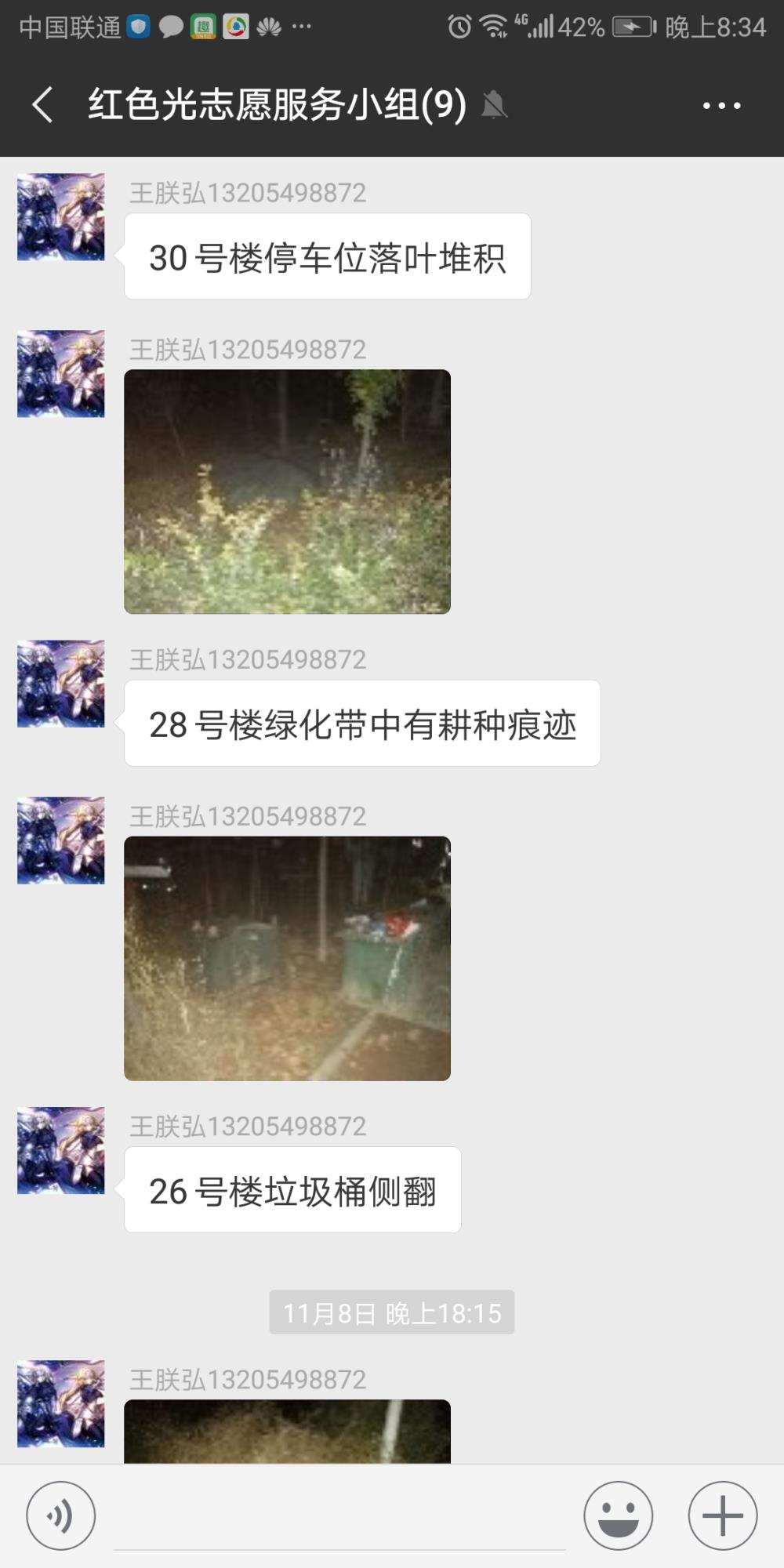Go back from the group chat
This screenshot has width=784, height=1568.
[43, 105]
